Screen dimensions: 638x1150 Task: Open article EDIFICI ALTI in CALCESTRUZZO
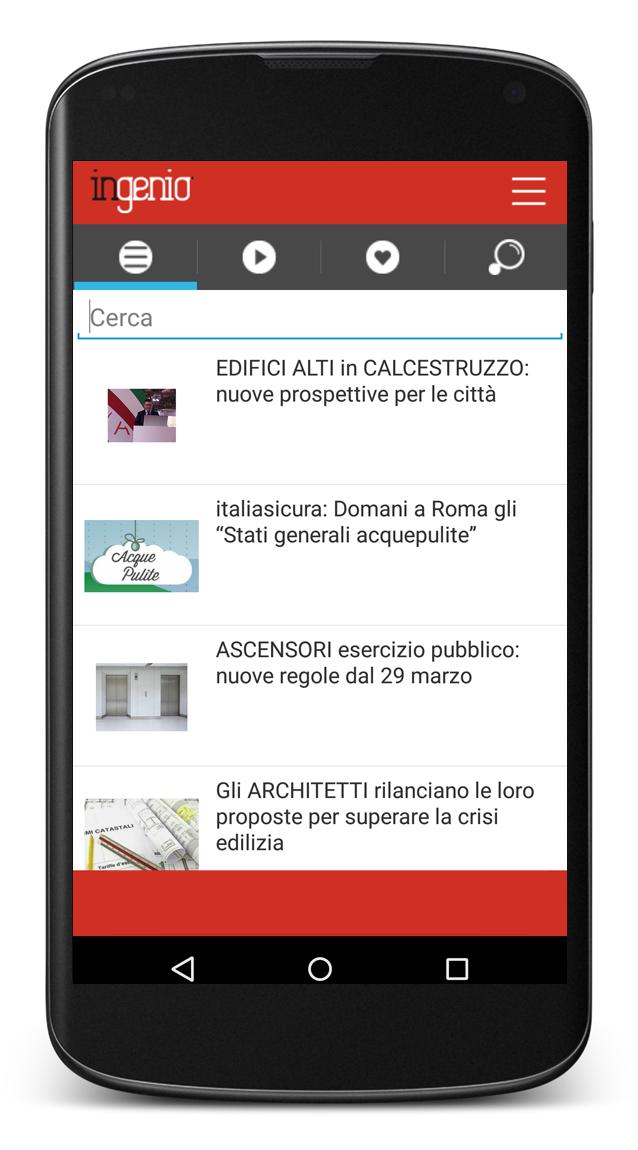(371, 382)
